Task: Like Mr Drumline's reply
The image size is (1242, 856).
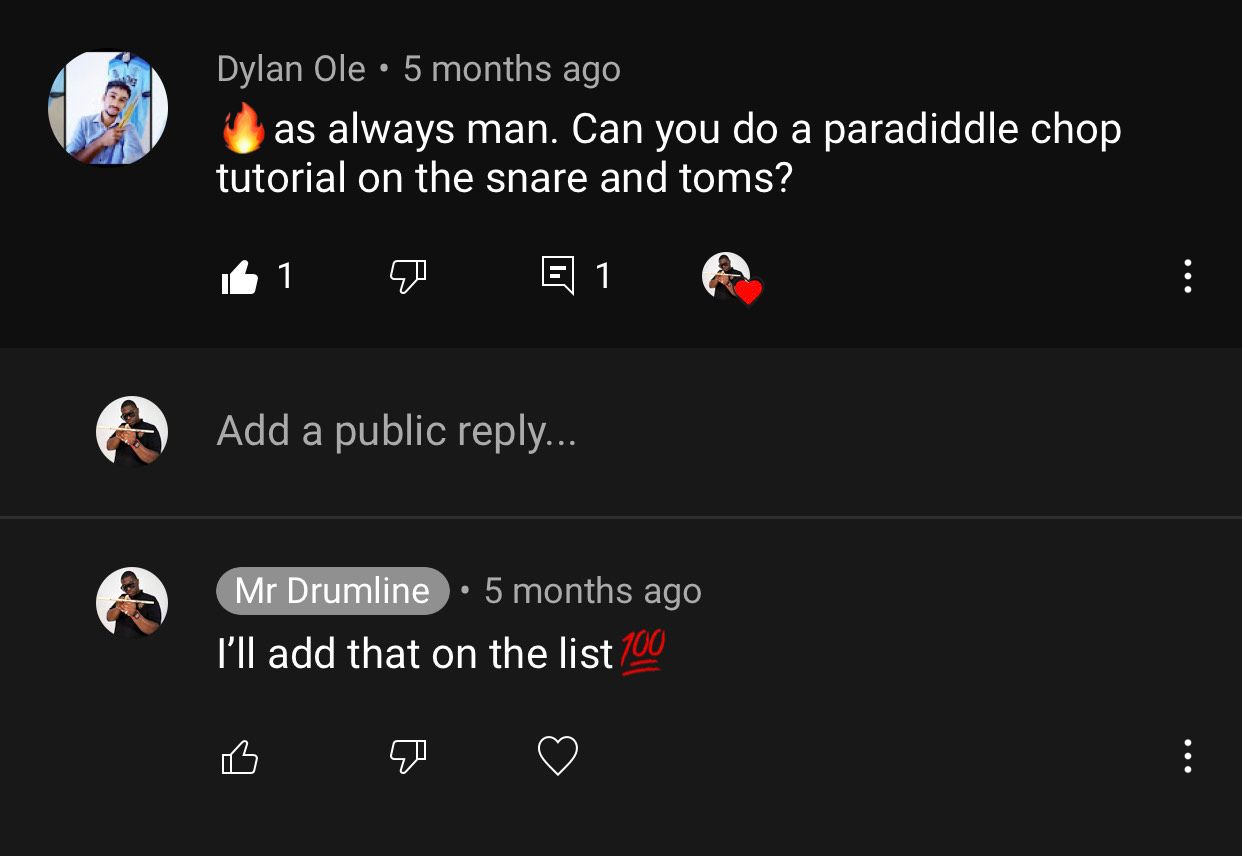Action: [239, 756]
